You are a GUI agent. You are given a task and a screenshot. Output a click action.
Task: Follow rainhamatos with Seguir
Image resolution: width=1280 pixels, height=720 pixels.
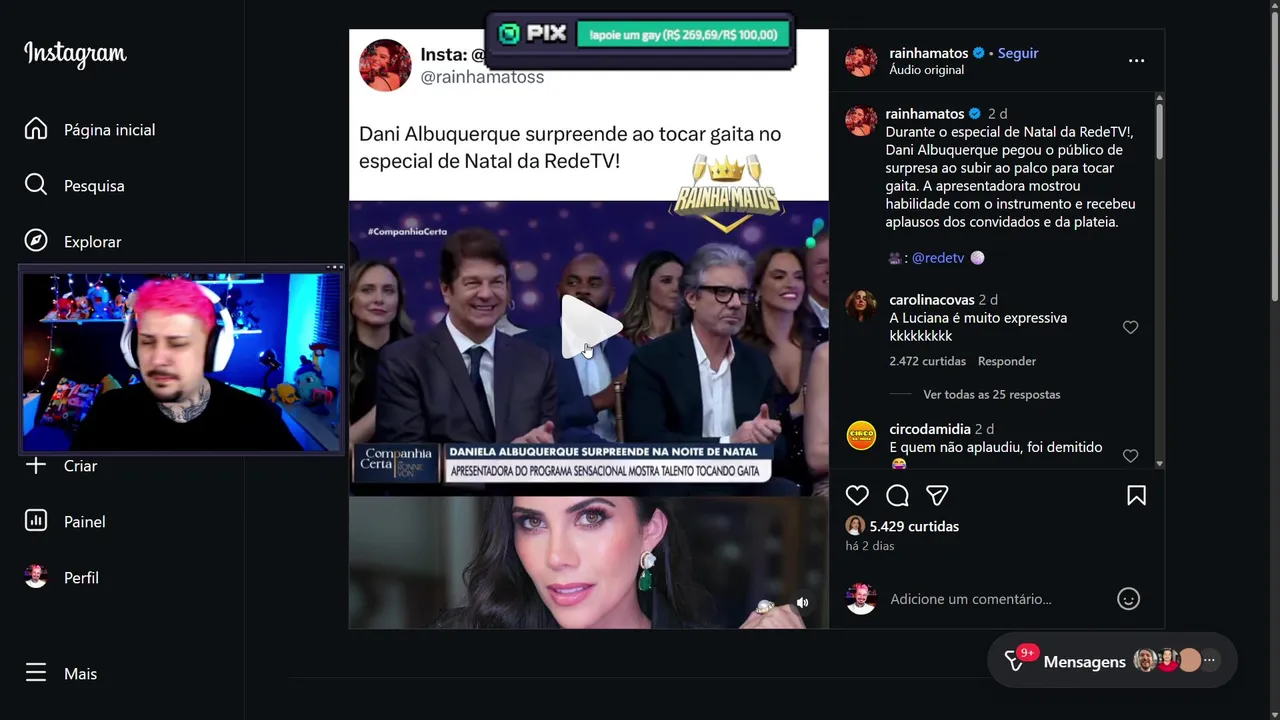(1018, 53)
